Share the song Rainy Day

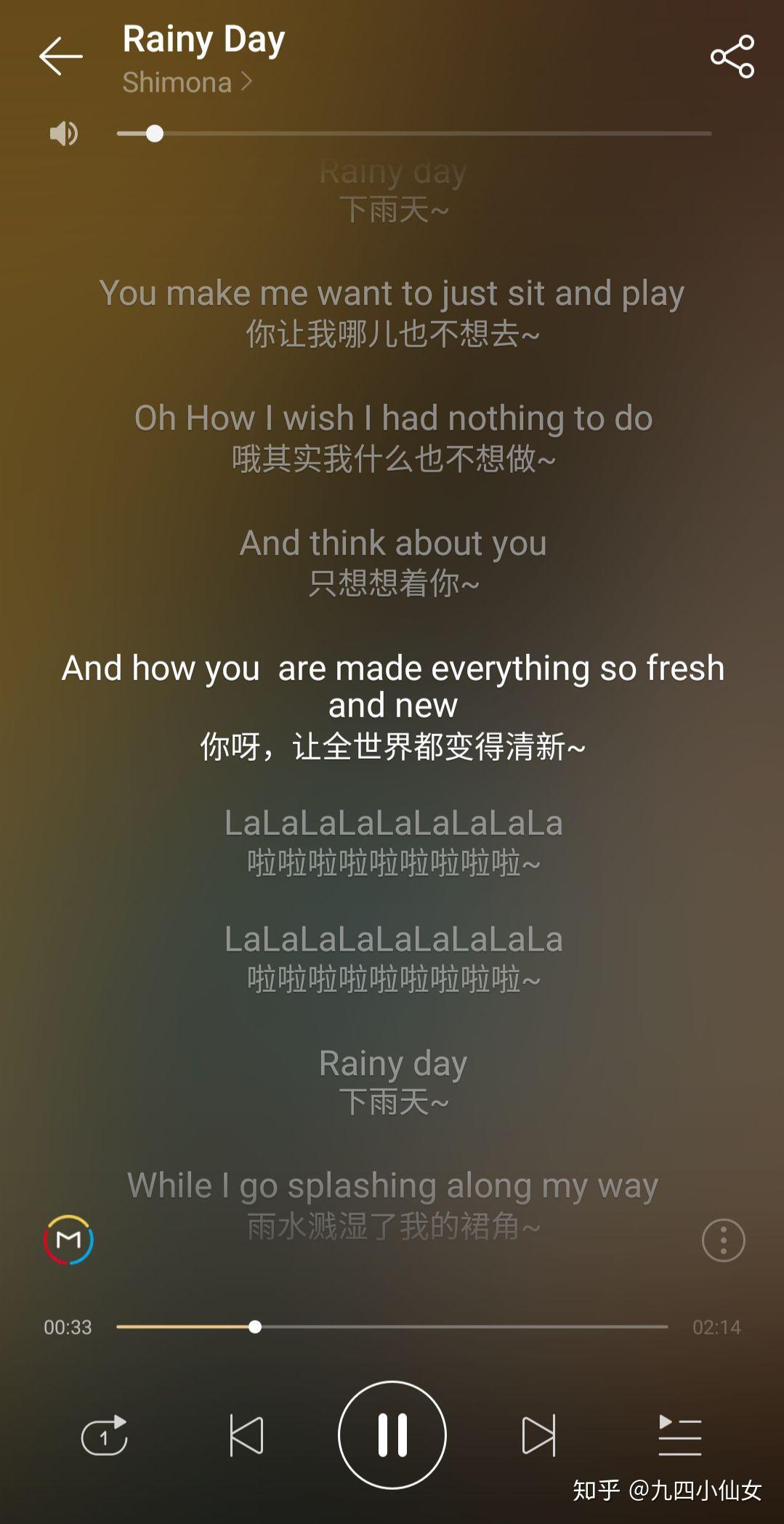(x=732, y=56)
